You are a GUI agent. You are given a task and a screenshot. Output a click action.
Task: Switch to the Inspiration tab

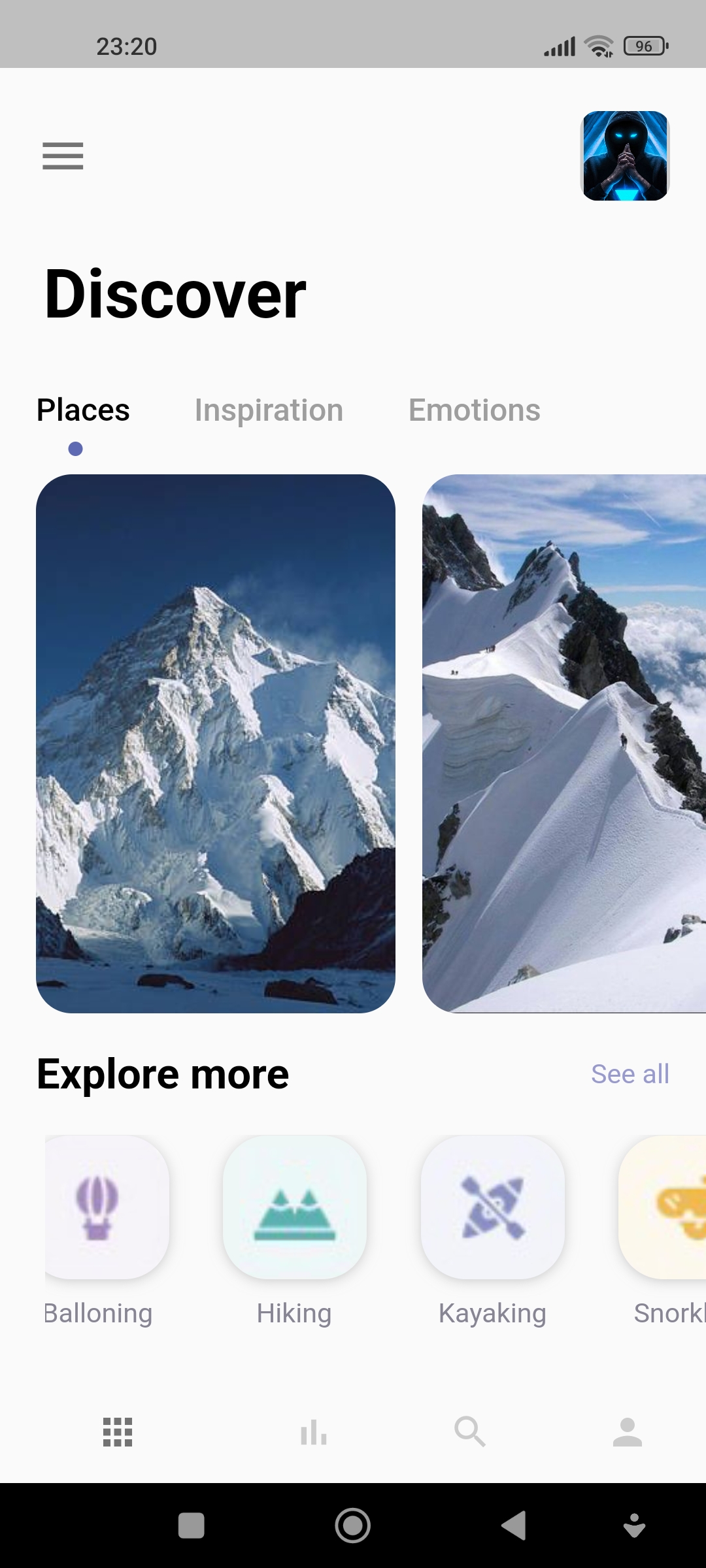(x=269, y=410)
